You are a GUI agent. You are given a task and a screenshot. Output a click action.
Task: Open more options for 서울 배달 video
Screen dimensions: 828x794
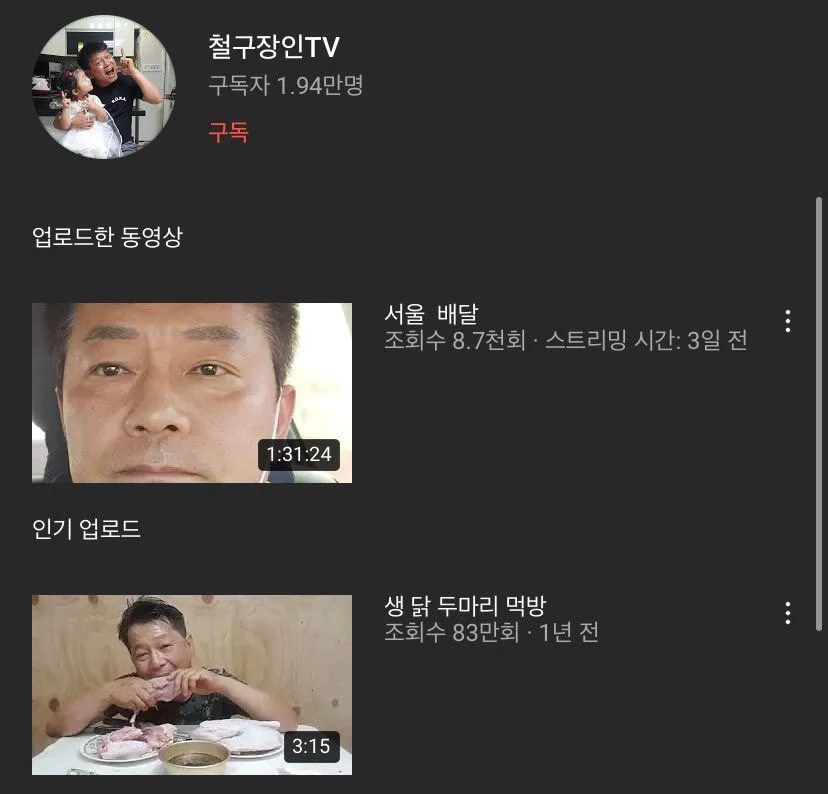(x=788, y=321)
